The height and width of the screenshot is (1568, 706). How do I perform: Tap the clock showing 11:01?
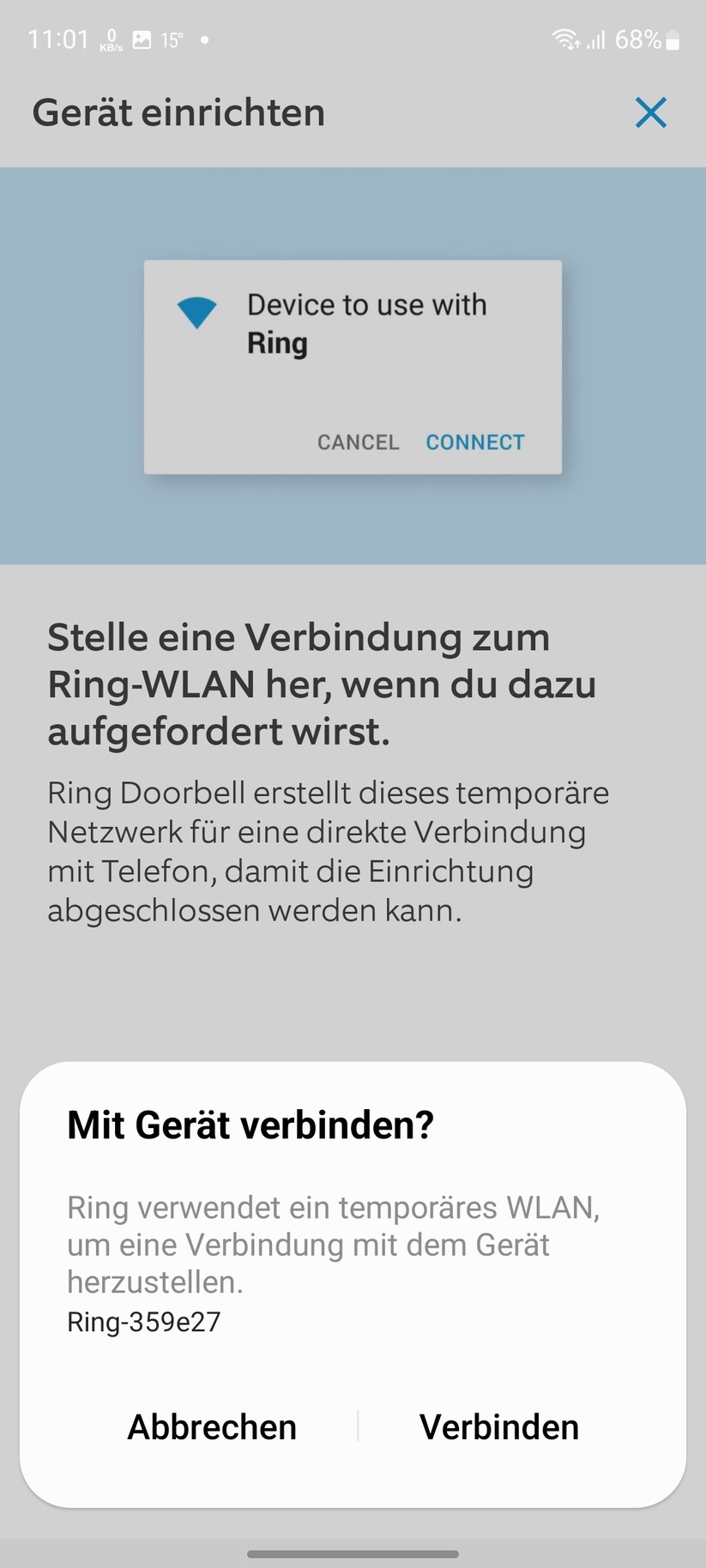click(57, 39)
